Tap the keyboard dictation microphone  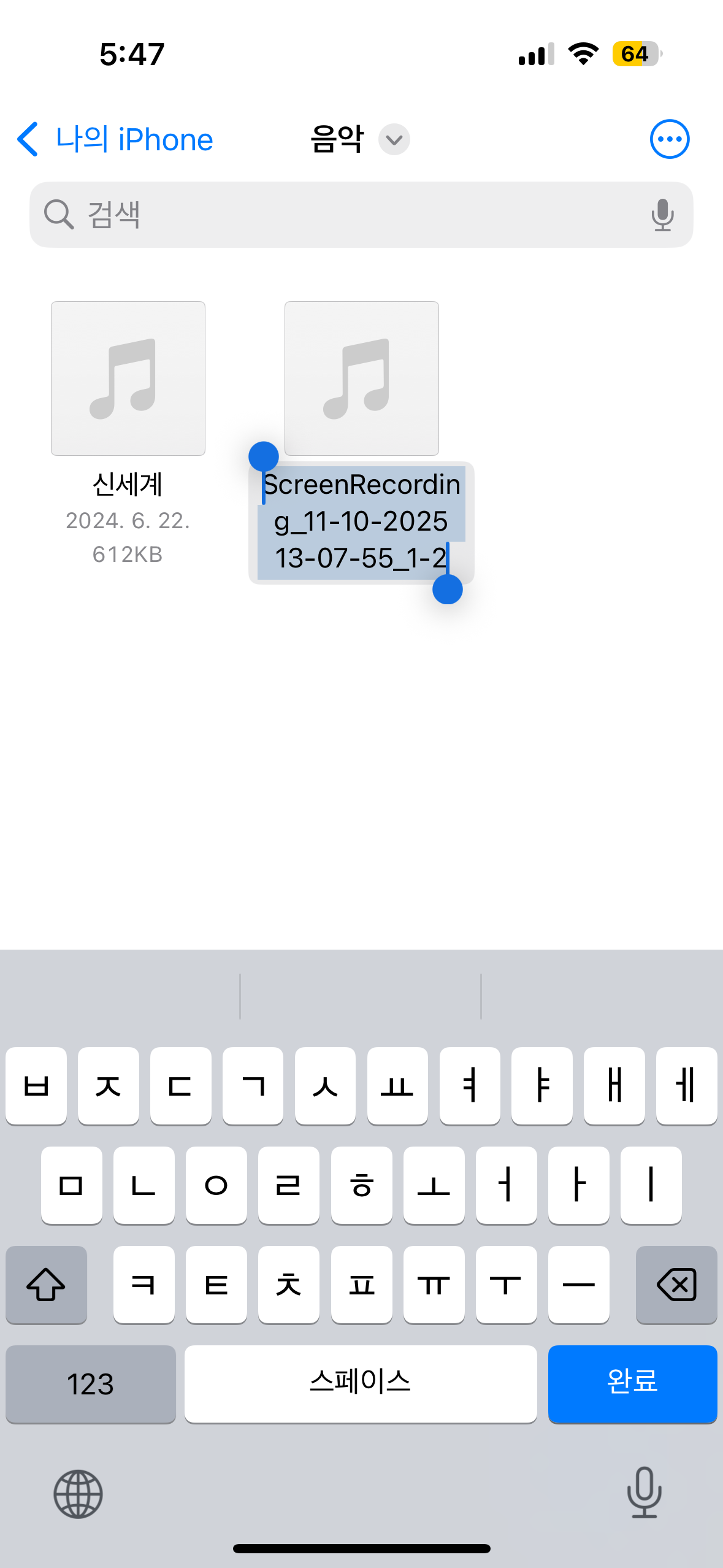(644, 1492)
